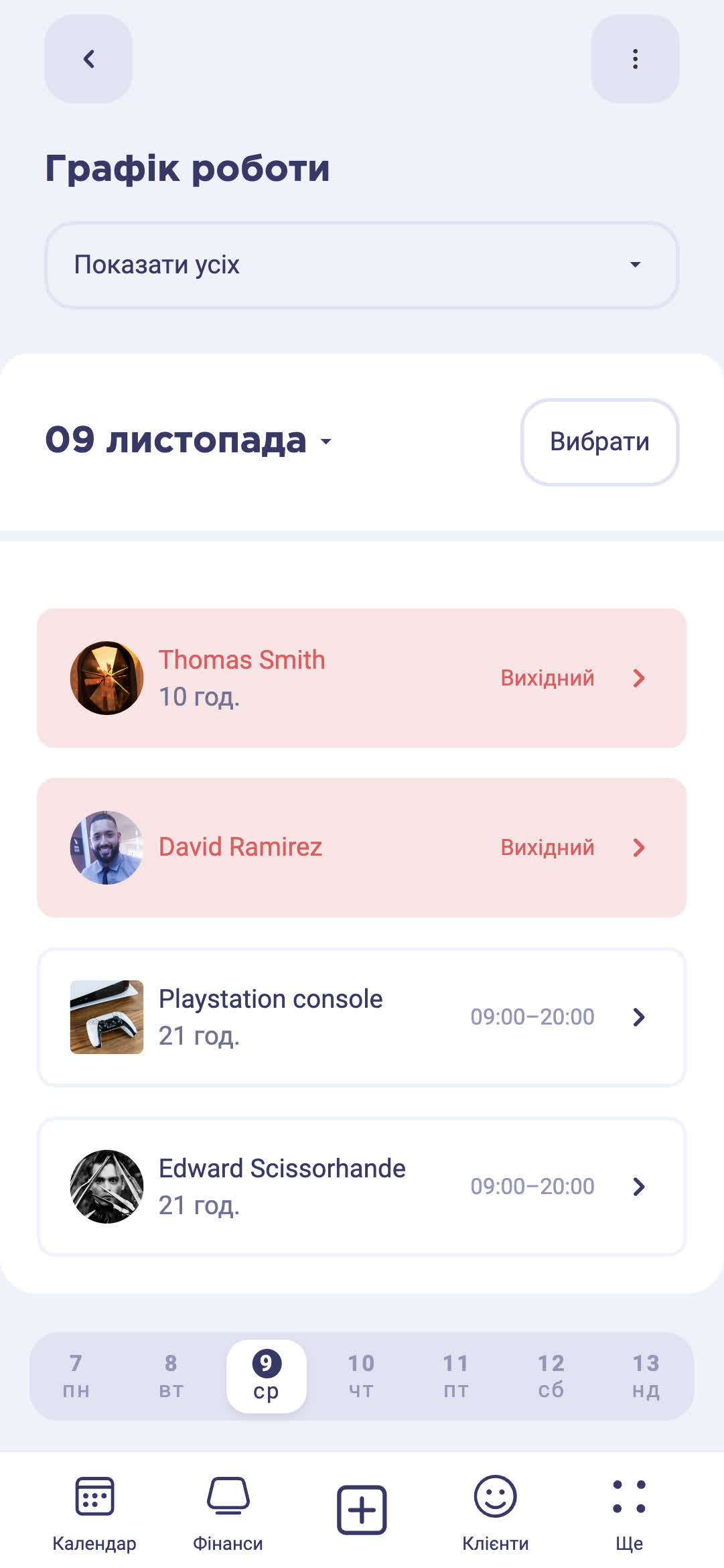Open the 09 листопада date picker
Viewport: 724px width, 1568px height.
189,441
